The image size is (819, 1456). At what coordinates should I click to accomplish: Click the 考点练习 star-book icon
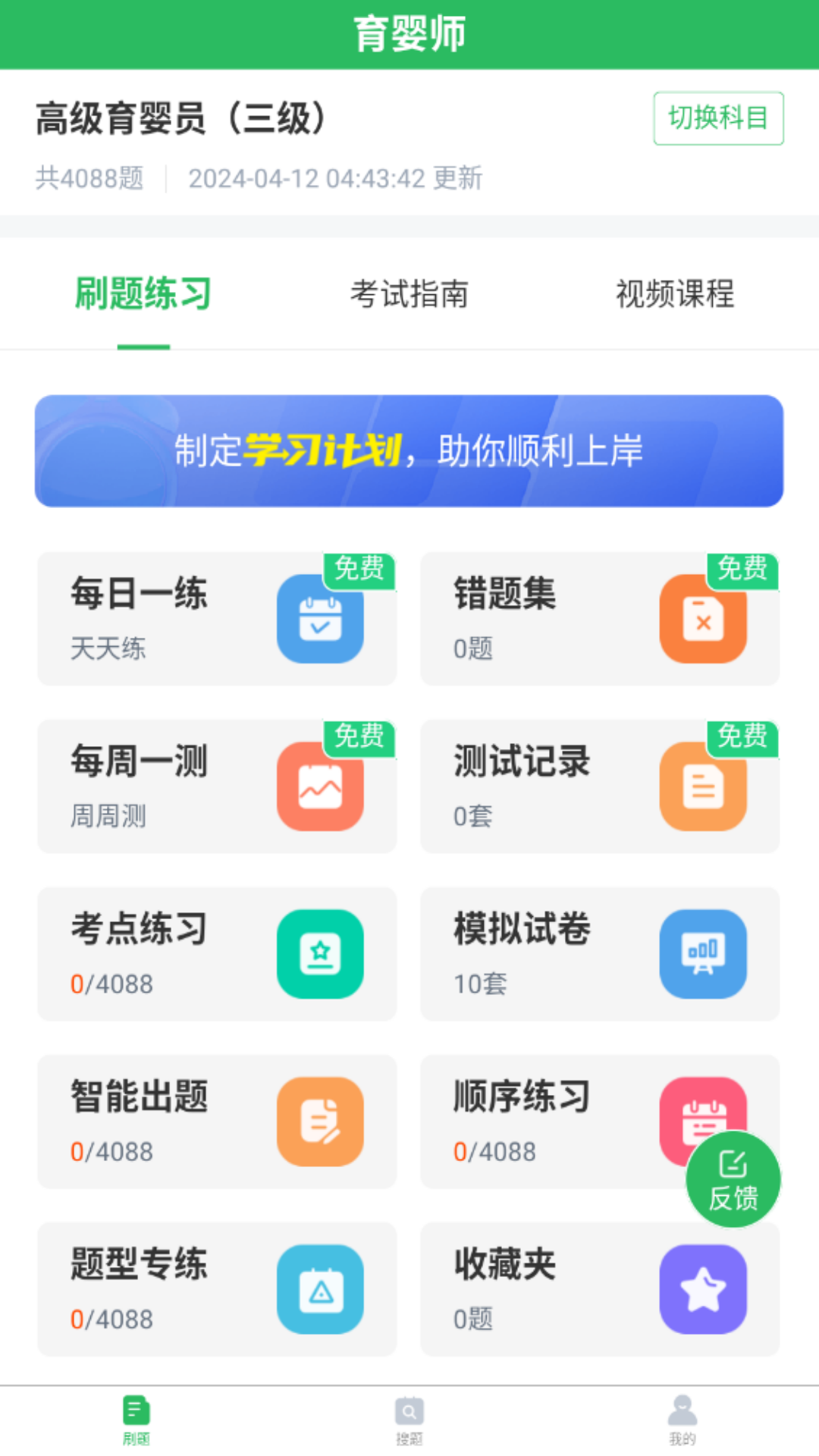coord(320,954)
